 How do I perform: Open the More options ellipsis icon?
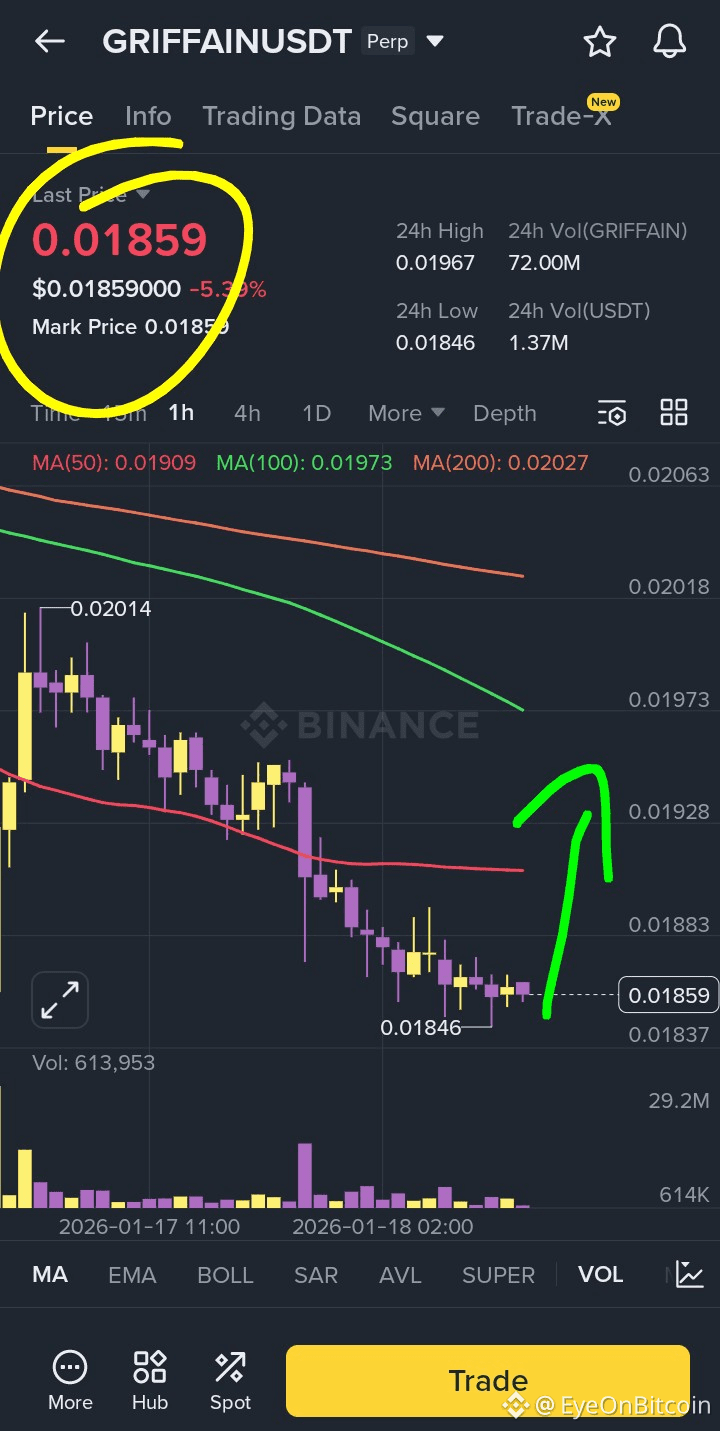coord(69,1366)
